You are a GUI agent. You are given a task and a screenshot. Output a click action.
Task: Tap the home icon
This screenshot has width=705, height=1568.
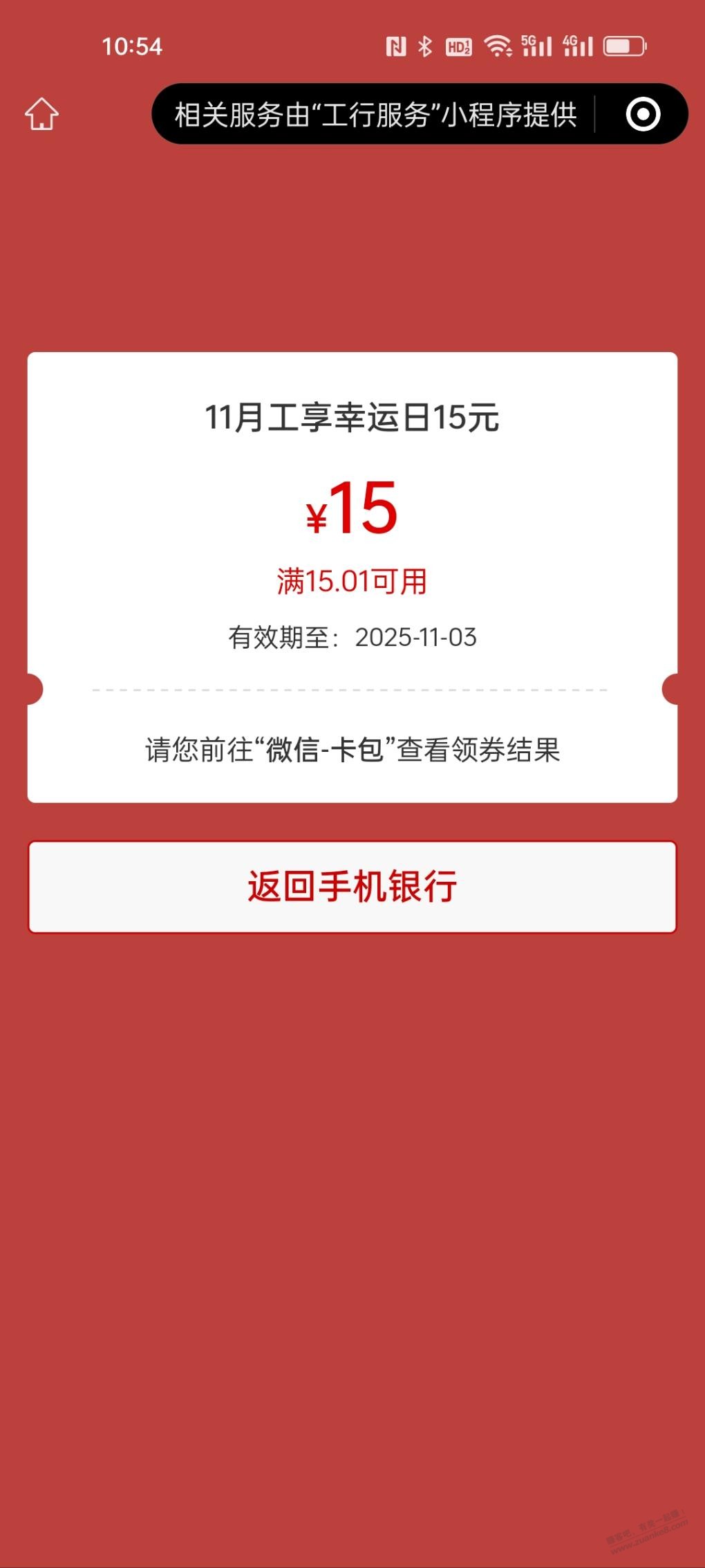(x=42, y=114)
